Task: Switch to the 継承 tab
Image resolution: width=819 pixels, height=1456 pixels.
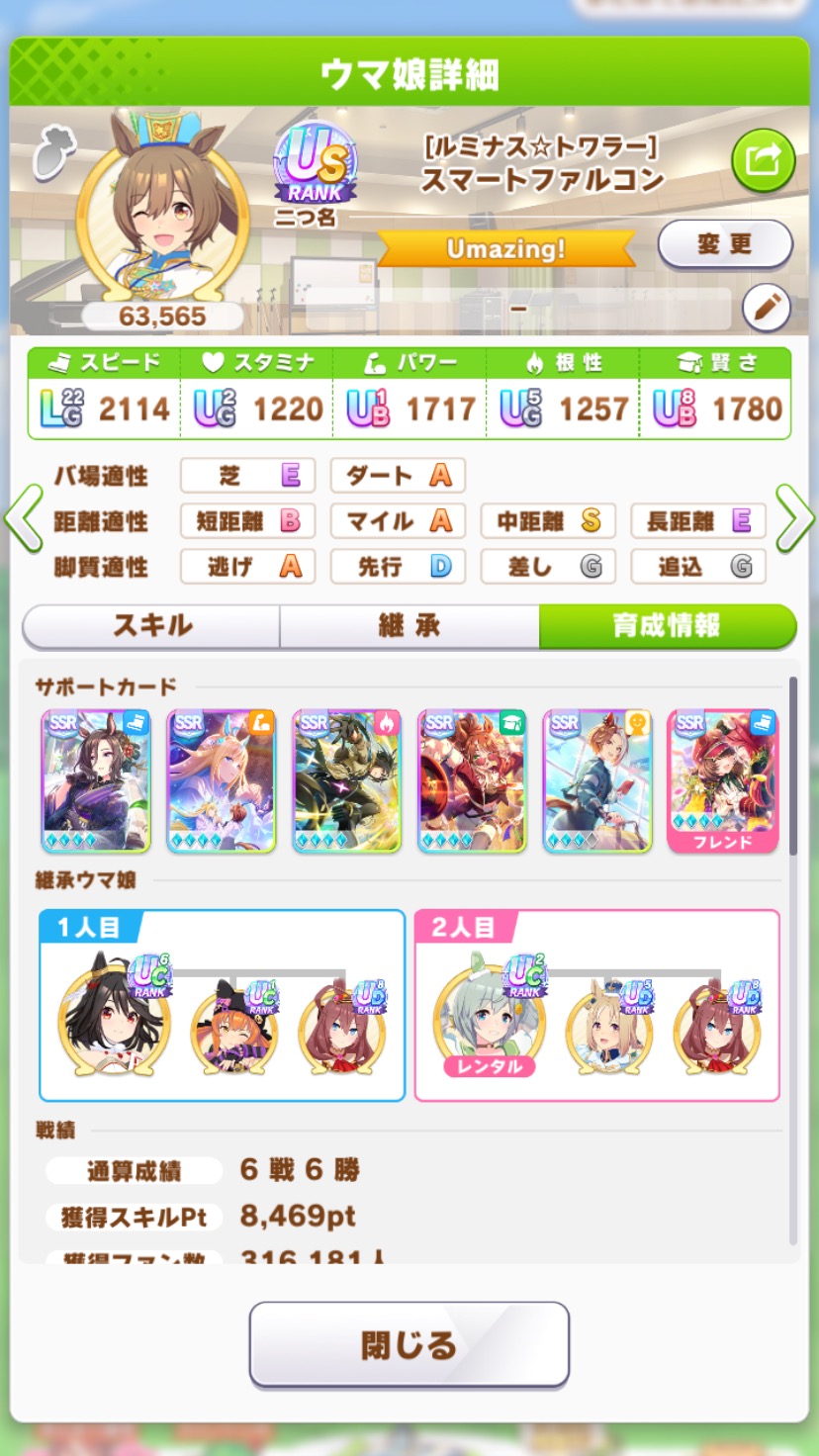Action: coord(409,626)
